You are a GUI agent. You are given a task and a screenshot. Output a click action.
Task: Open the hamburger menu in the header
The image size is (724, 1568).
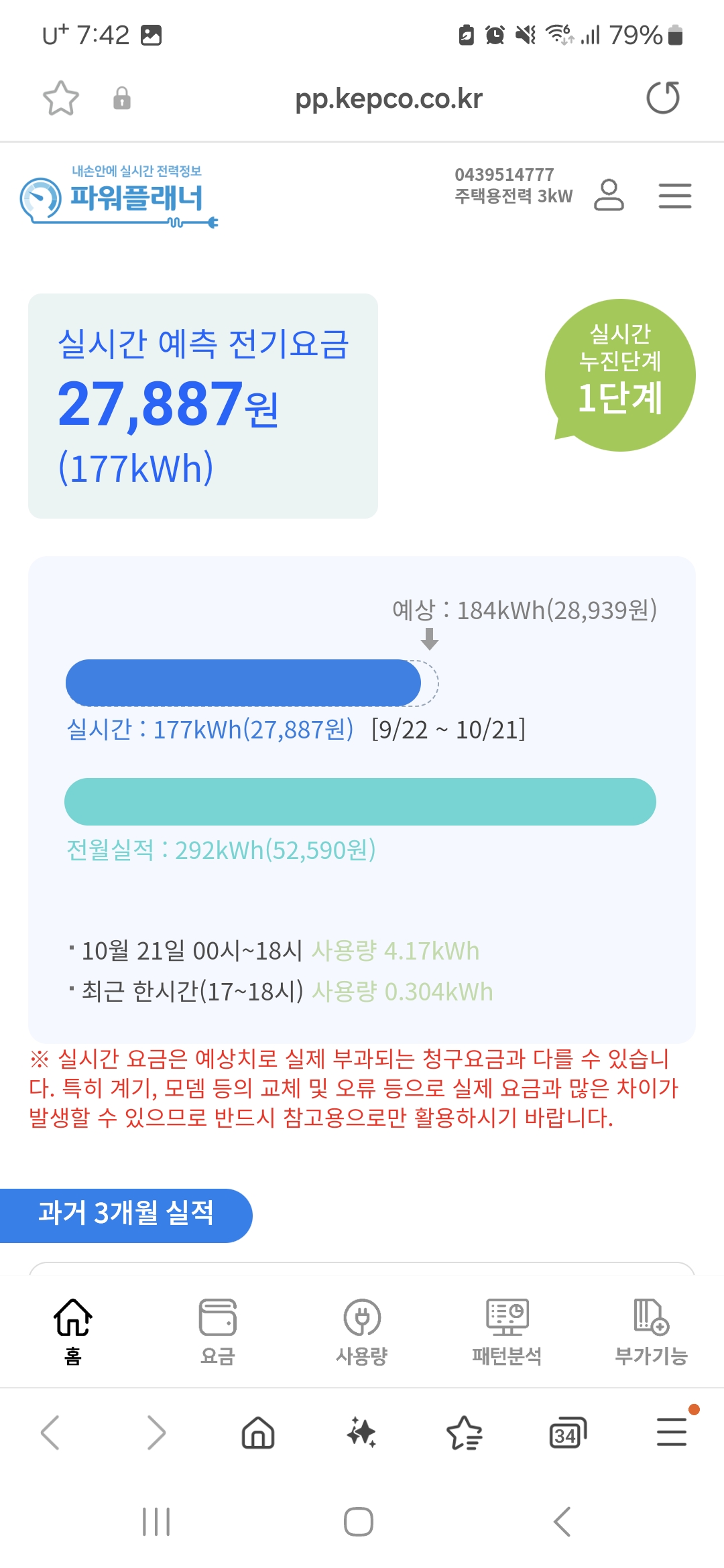(674, 196)
